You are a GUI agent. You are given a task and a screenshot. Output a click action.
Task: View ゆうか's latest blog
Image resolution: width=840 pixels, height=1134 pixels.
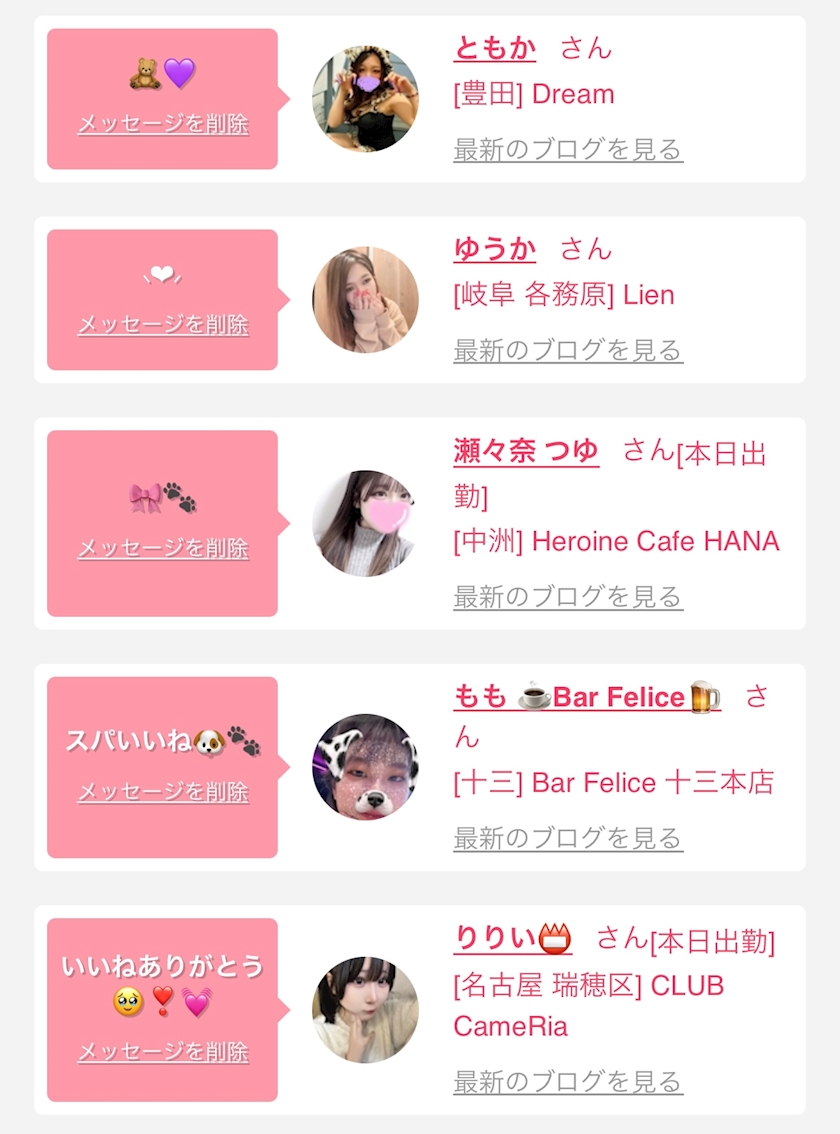click(568, 351)
